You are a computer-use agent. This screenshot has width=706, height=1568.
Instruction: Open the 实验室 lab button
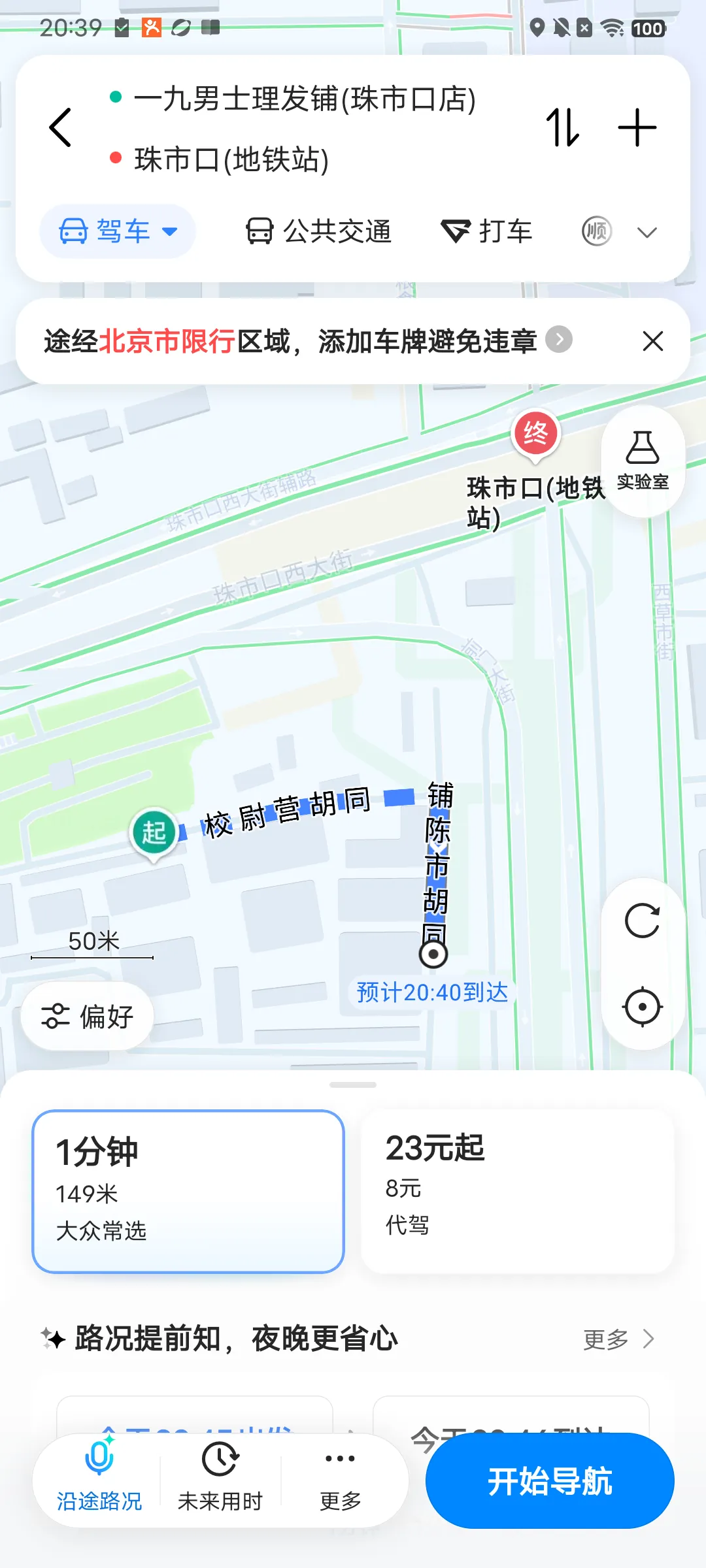coord(643,461)
